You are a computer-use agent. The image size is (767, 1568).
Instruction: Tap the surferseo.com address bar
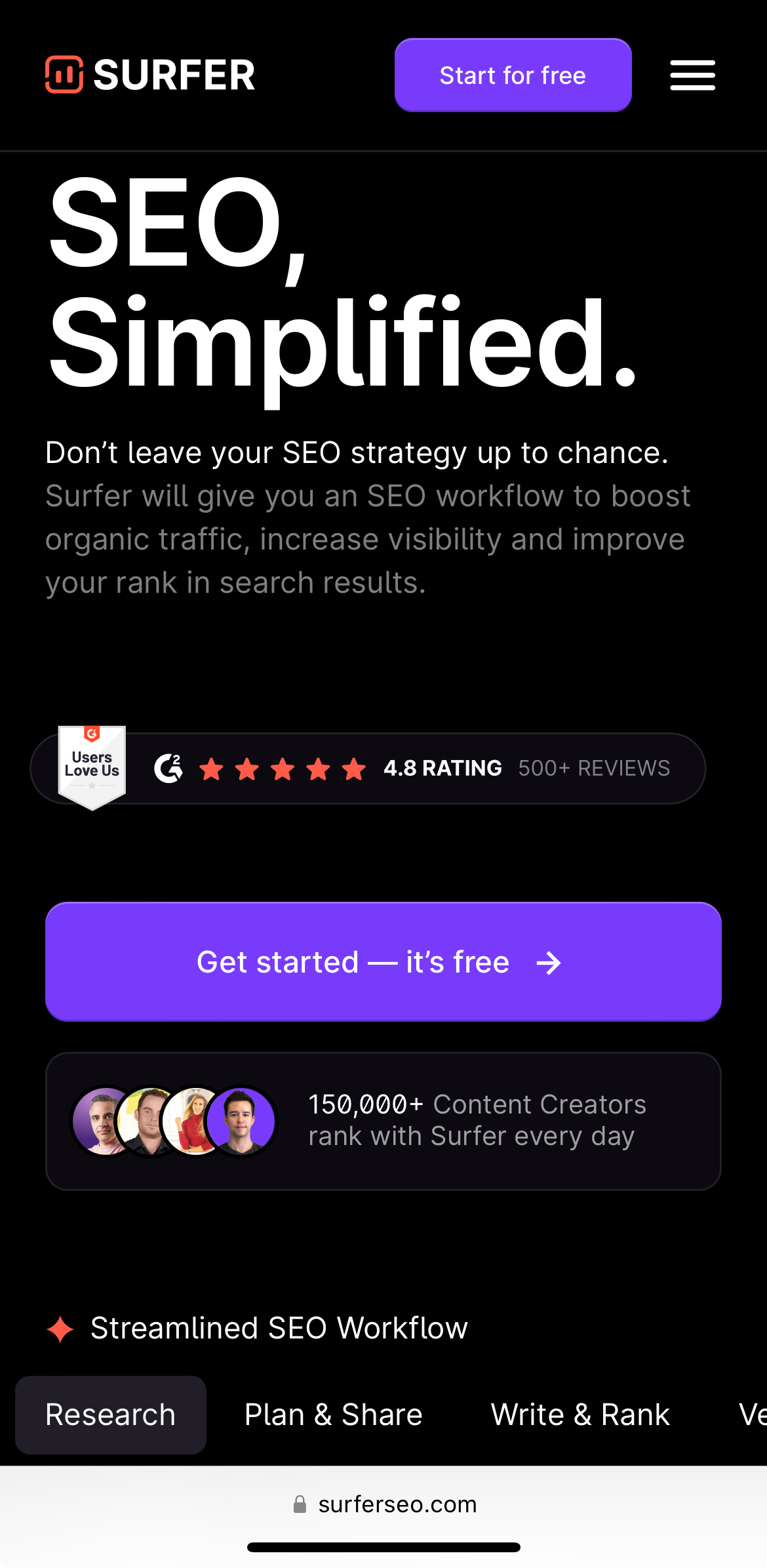tap(385, 1504)
